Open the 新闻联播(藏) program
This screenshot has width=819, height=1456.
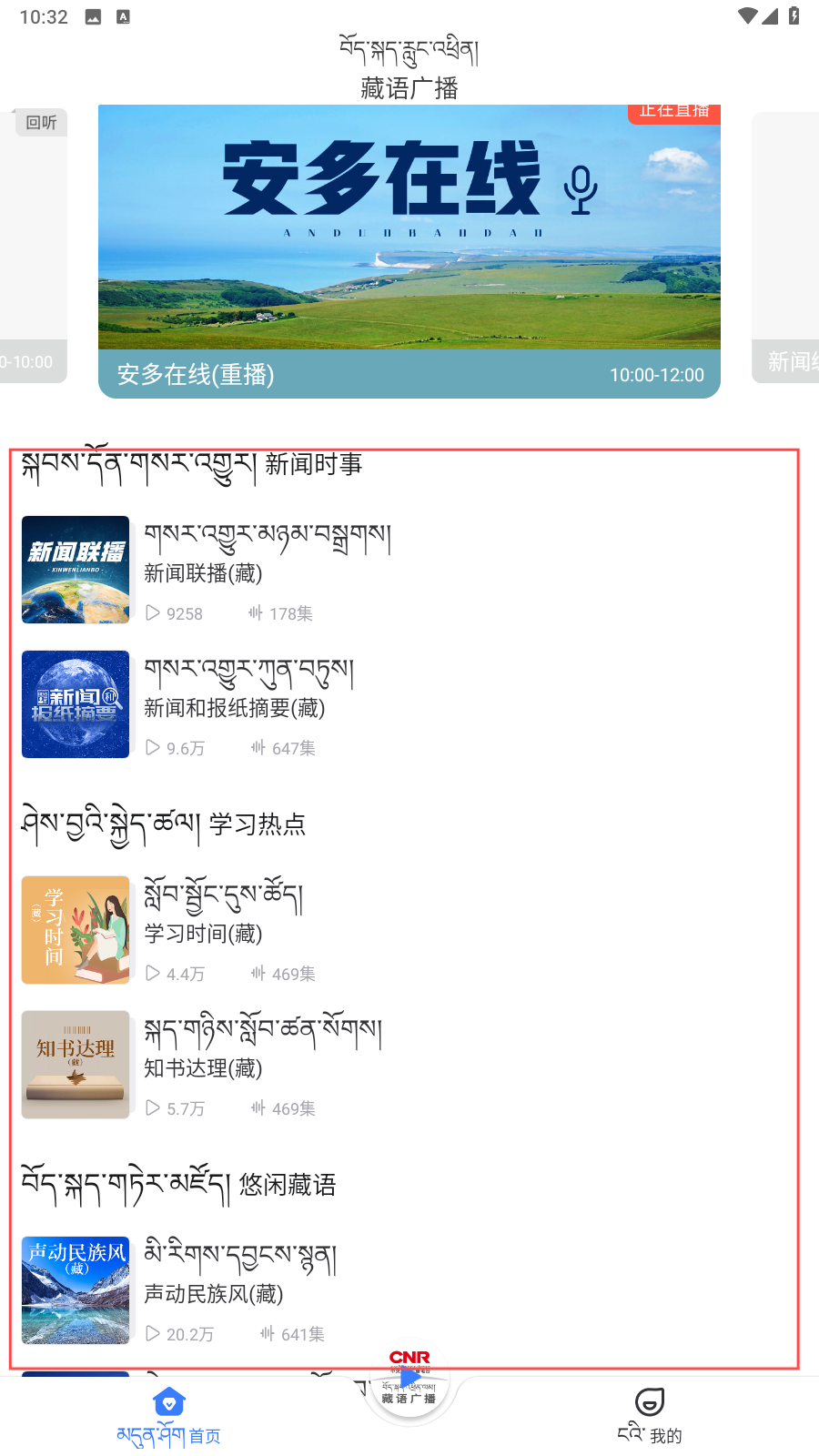tap(409, 570)
